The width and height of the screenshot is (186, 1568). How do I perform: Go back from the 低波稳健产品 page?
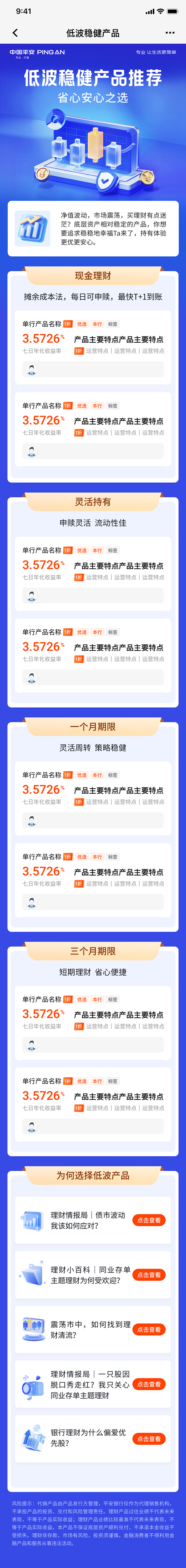click(x=15, y=33)
